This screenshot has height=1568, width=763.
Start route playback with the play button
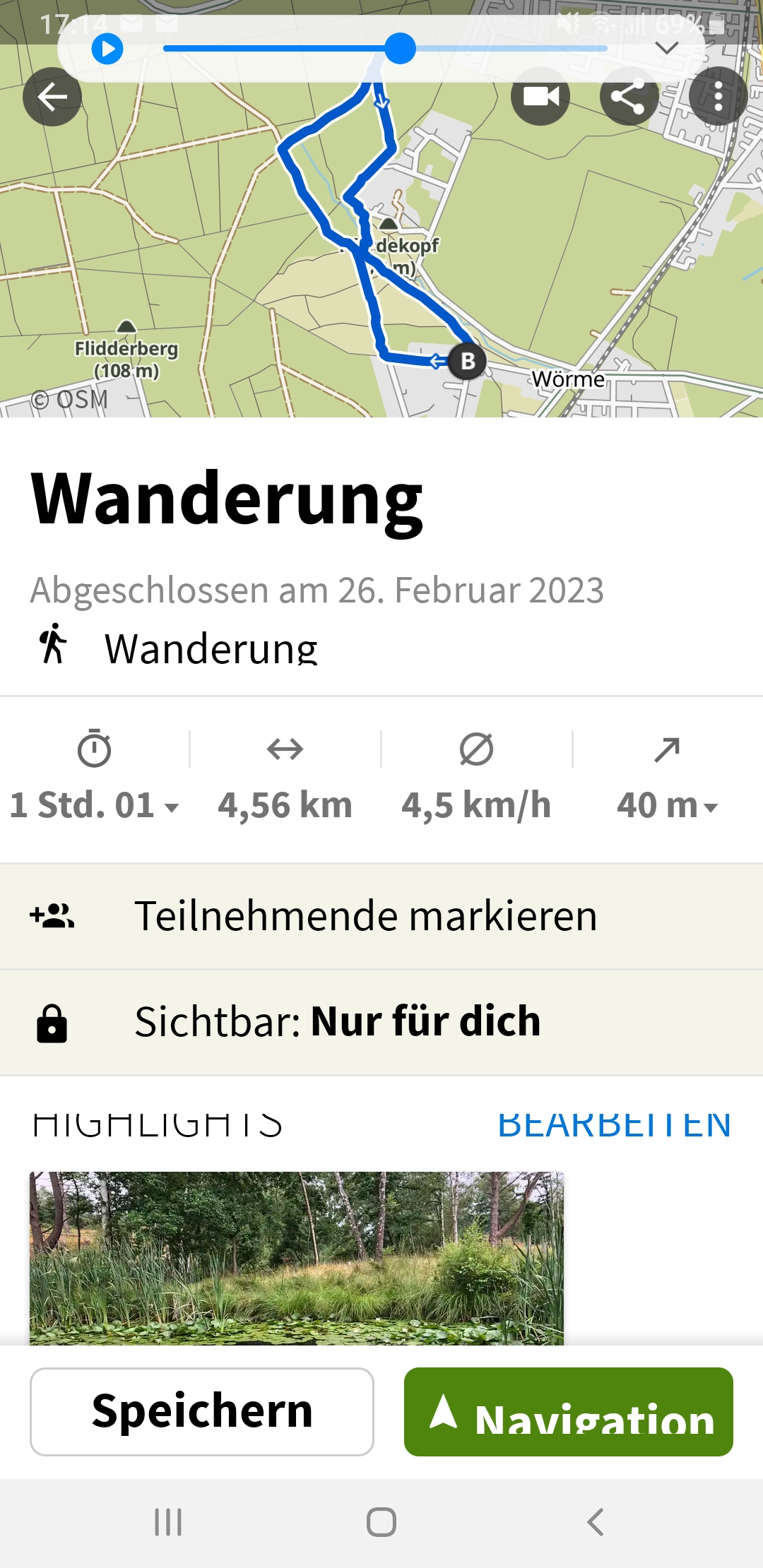(107, 49)
